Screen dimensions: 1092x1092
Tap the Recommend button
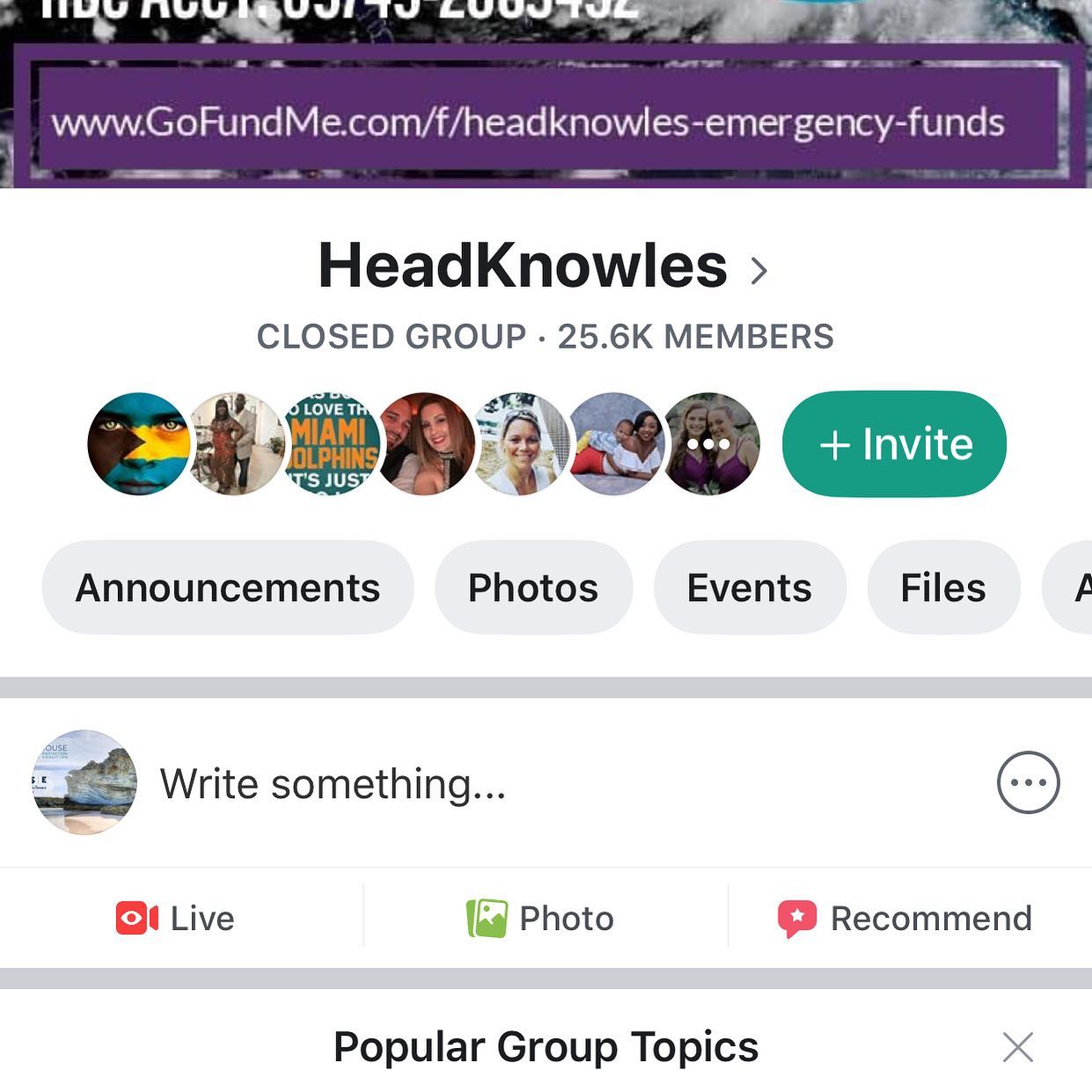(905, 918)
